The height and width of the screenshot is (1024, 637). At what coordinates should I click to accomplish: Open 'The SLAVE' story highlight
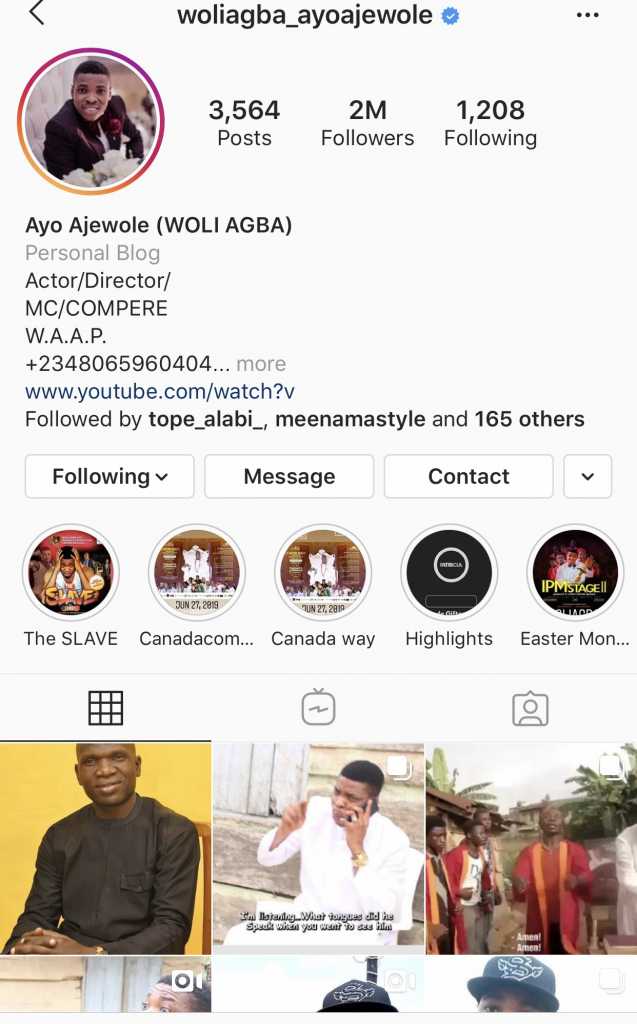71,573
